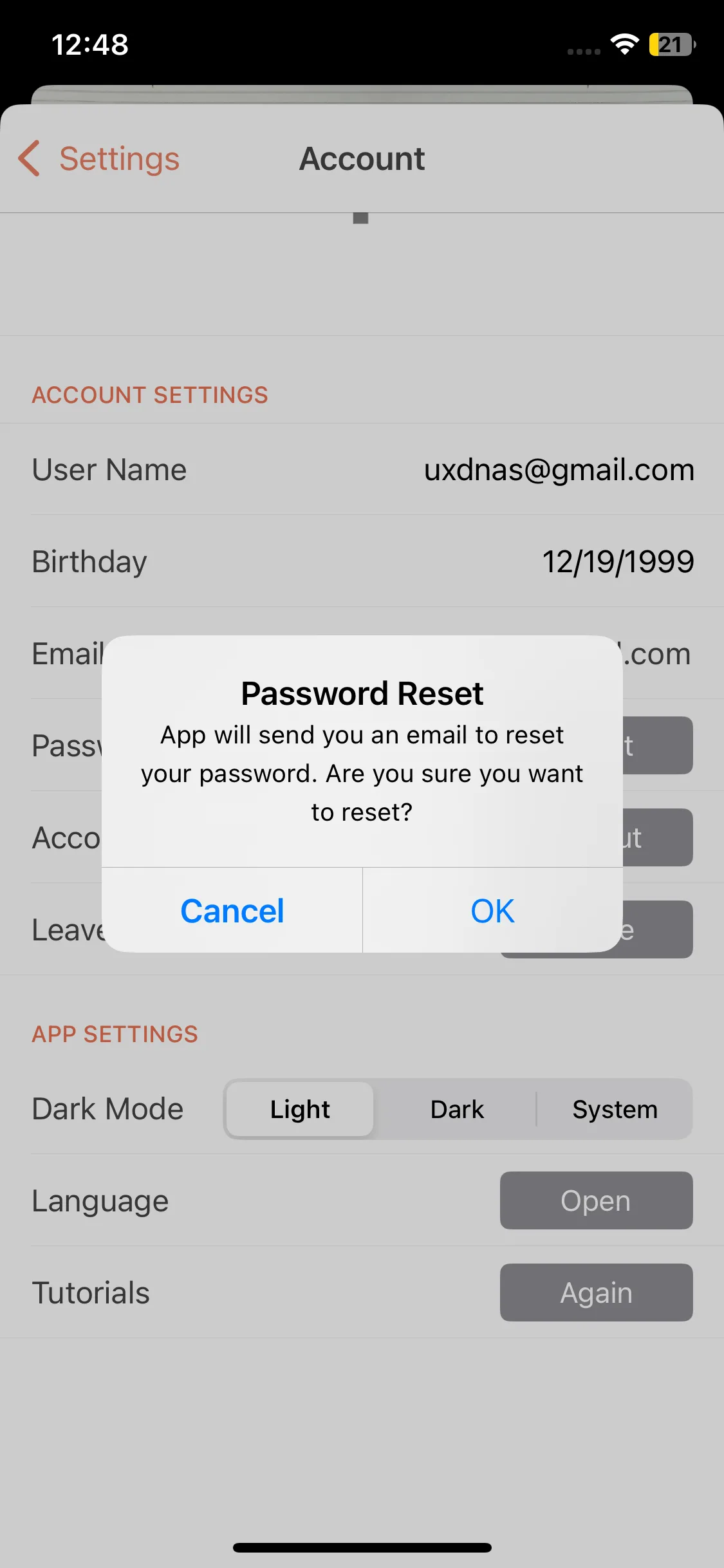The image size is (724, 1568).
Task: Open the Language settings
Action: [596, 1200]
